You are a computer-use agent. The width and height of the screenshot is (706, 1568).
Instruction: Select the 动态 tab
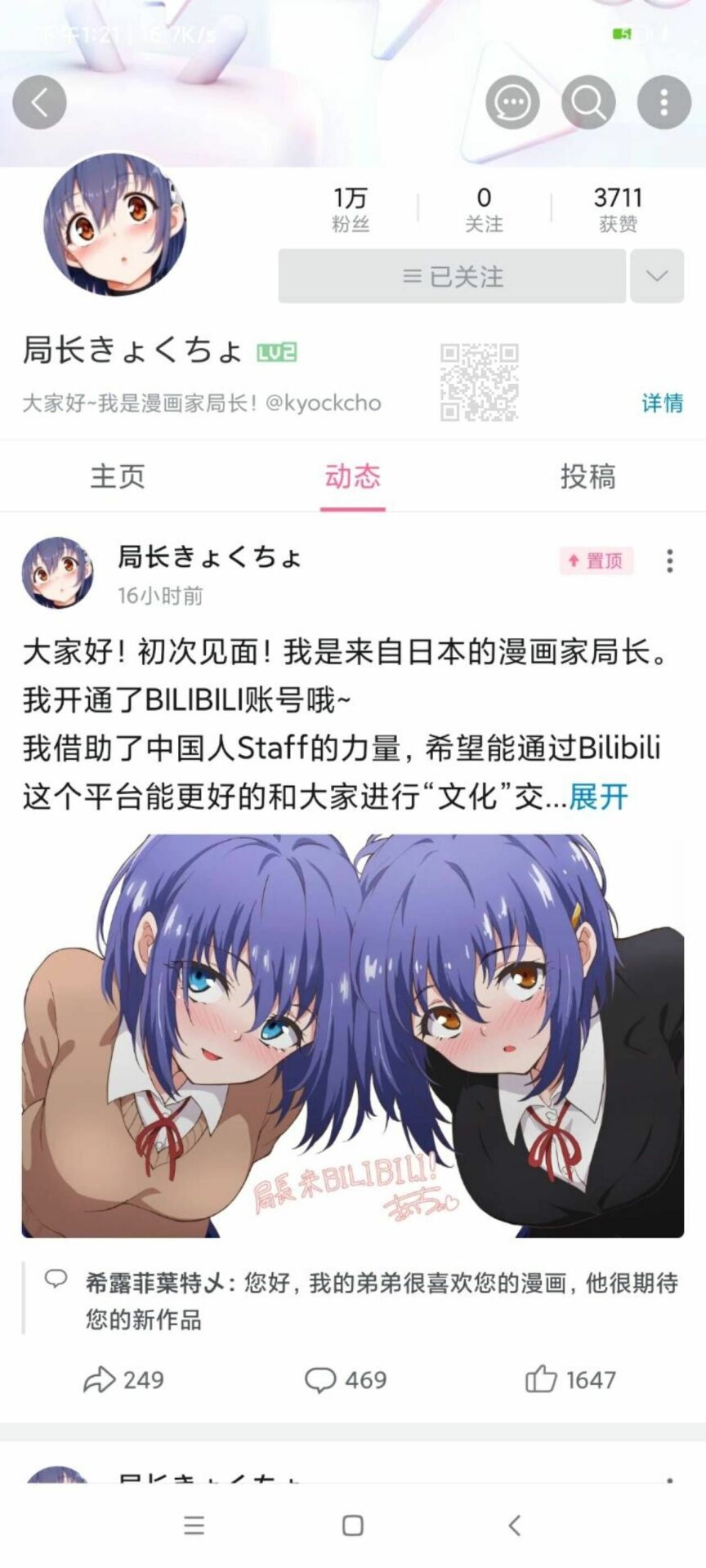click(352, 476)
